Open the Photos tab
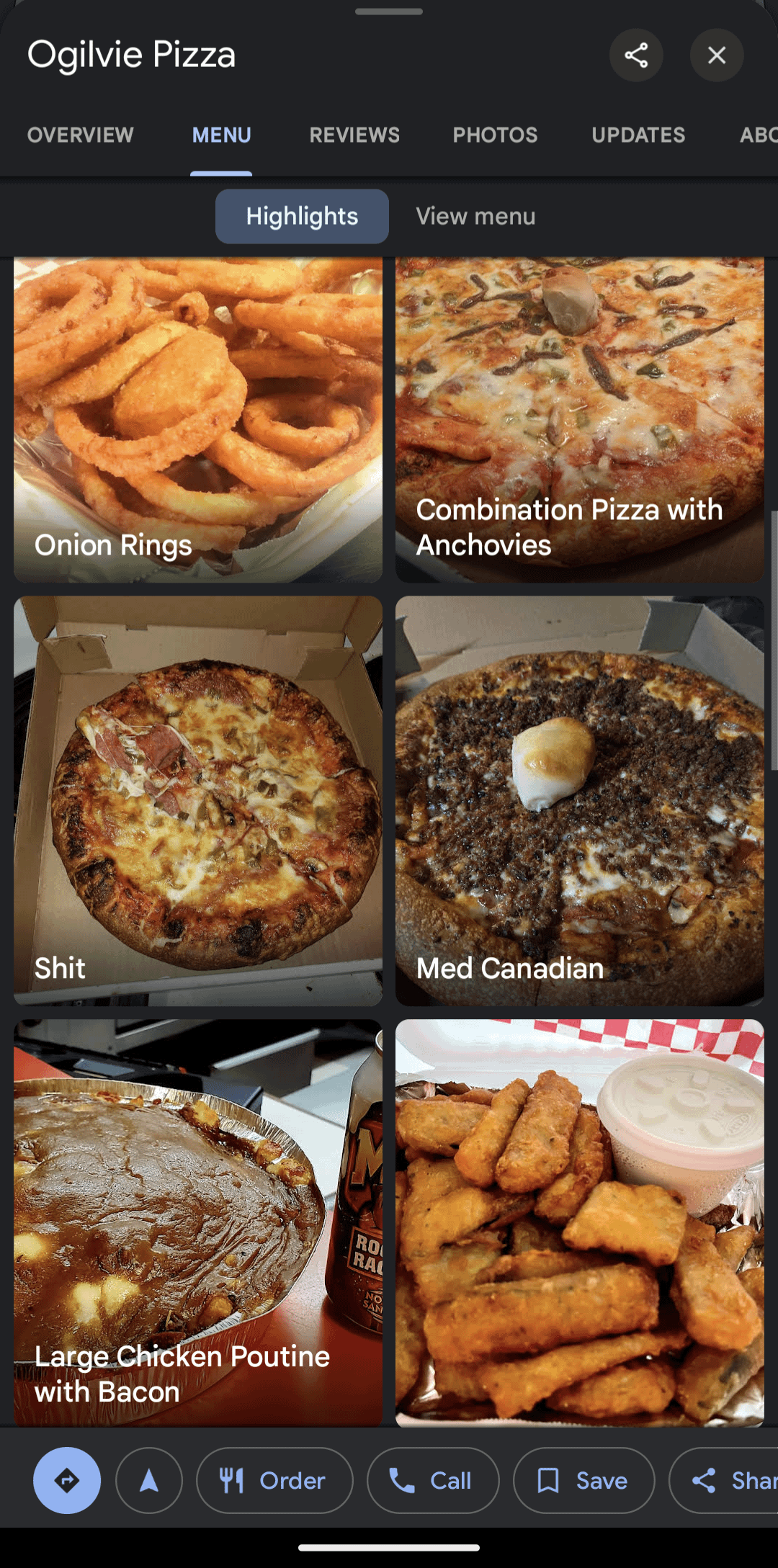 pos(495,135)
